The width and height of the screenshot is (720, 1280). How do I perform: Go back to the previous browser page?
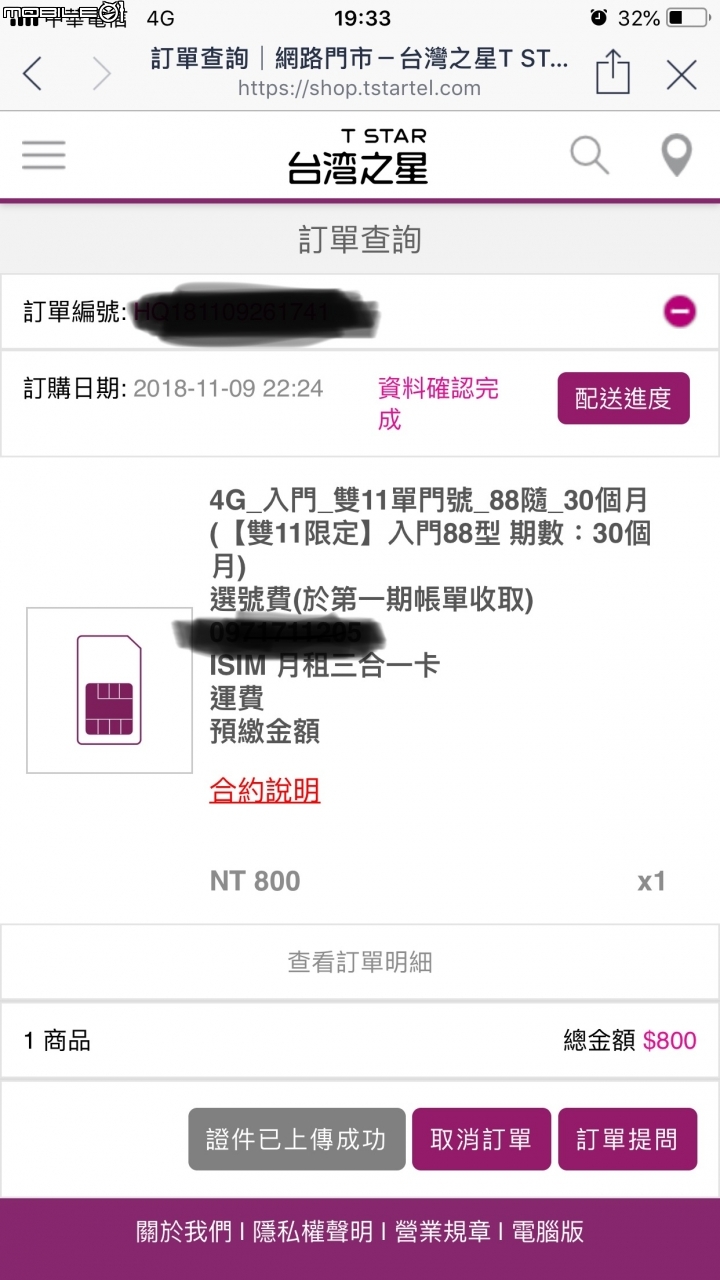tap(33, 74)
